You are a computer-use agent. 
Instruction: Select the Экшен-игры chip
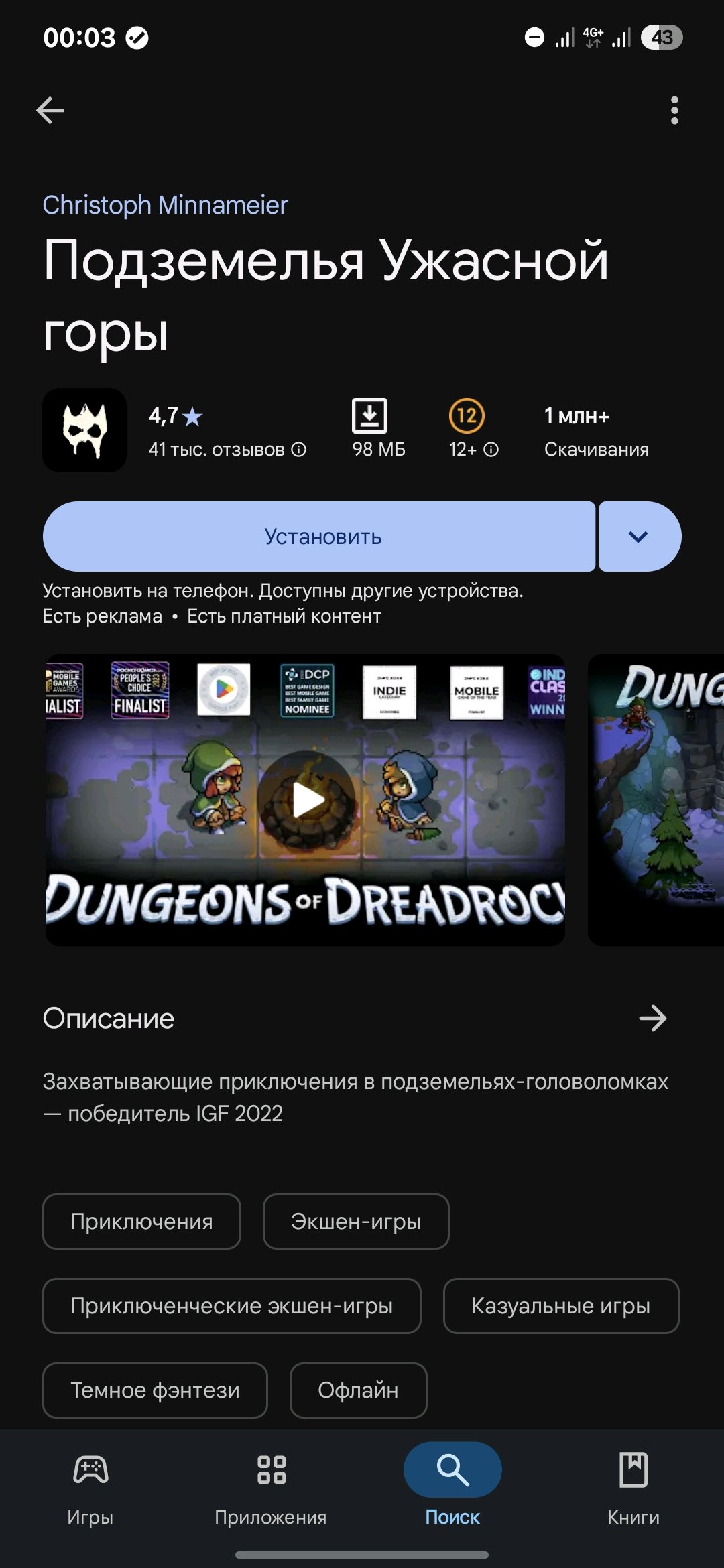tap(356, 1222)
